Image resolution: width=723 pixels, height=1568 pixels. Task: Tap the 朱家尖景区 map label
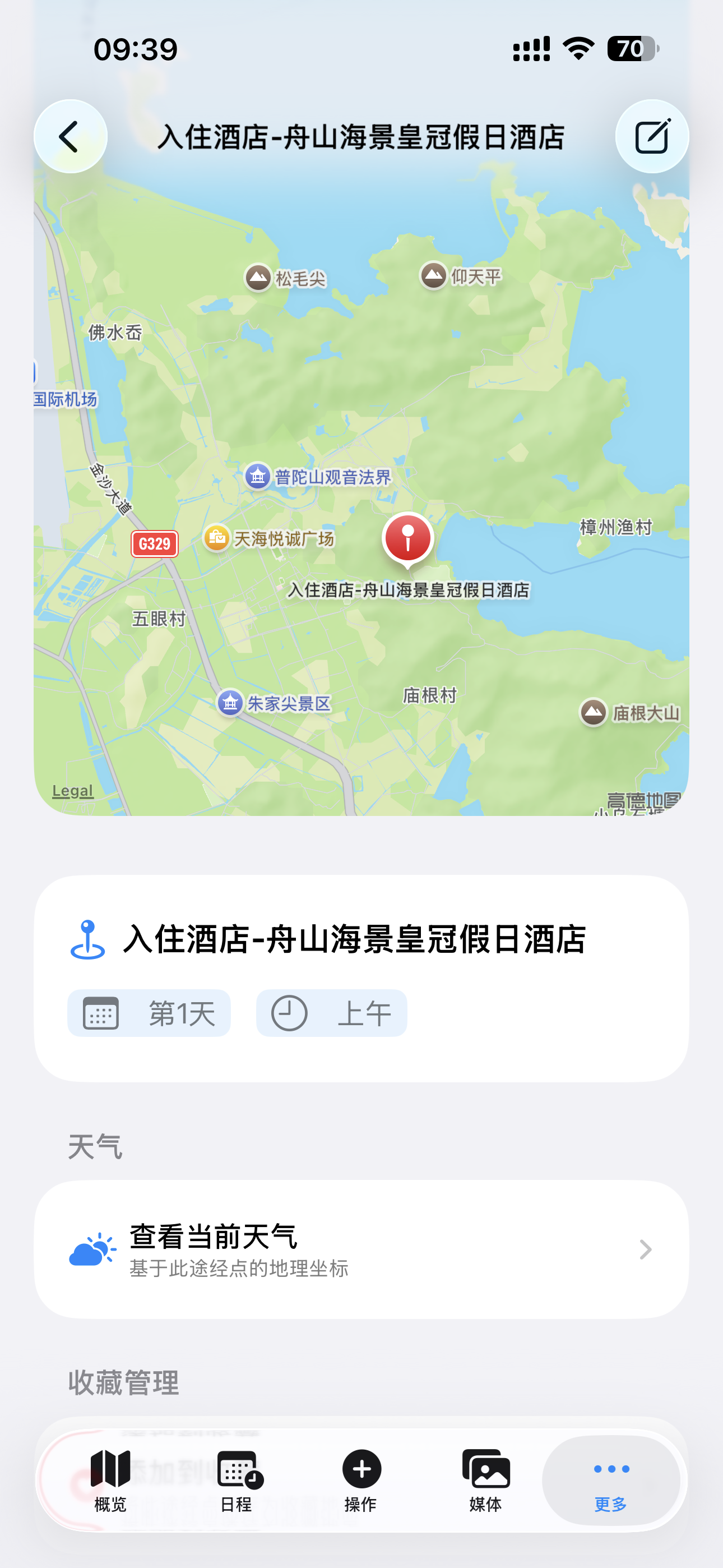[229, 704]
